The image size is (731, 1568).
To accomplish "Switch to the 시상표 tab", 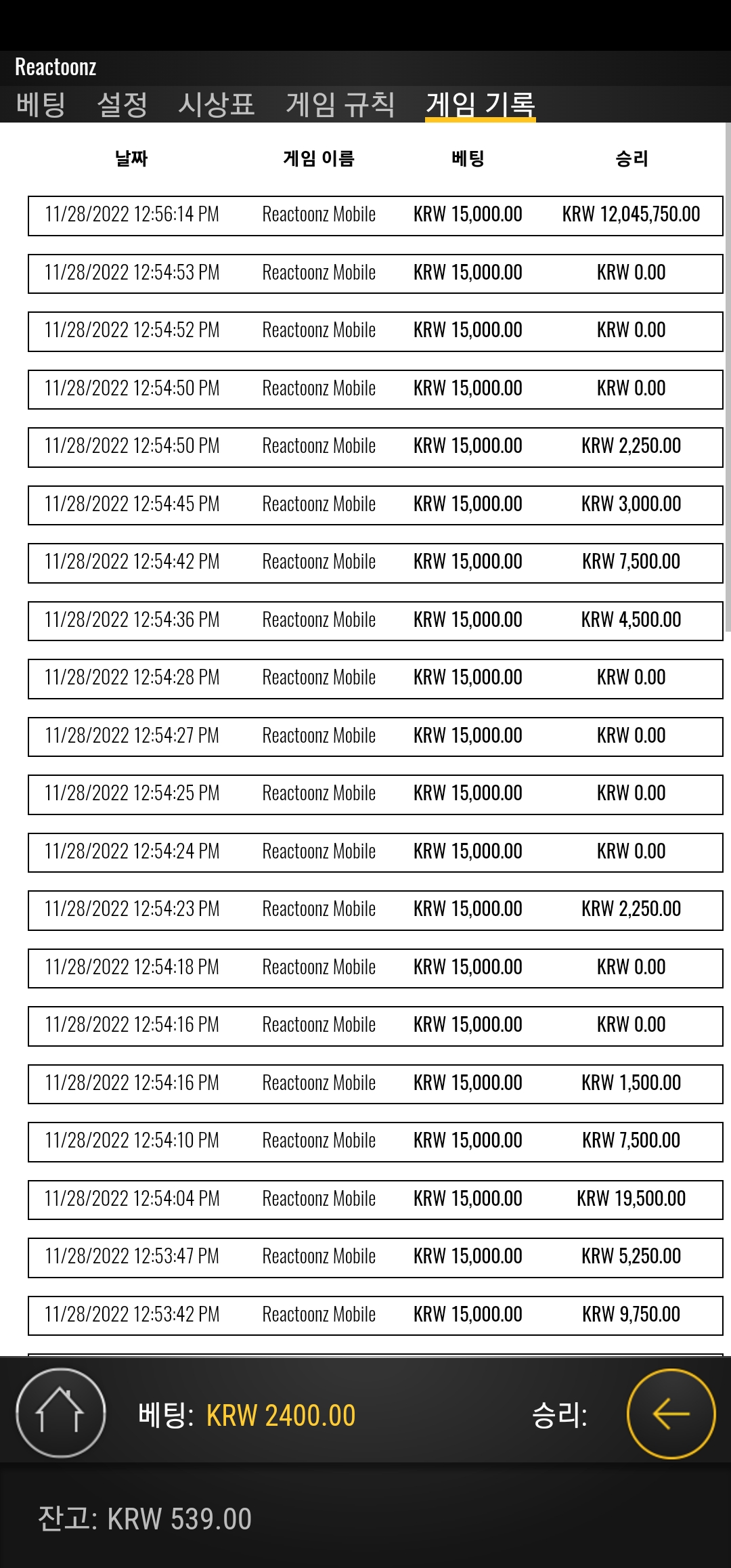I will pos(217,104).
